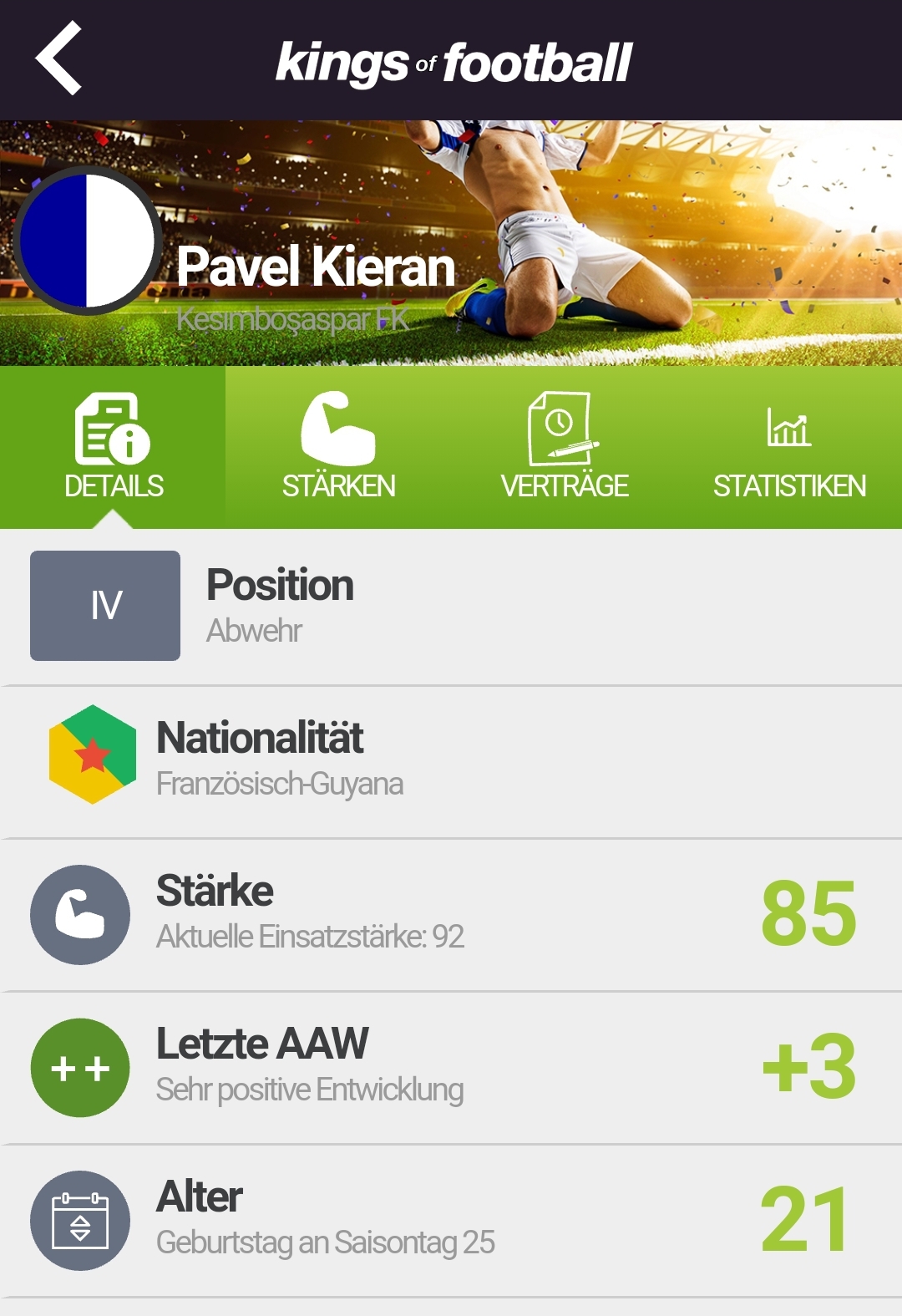902x1316 pixels.
Task: View the Statistiken tab
Action: coord(789,447)
